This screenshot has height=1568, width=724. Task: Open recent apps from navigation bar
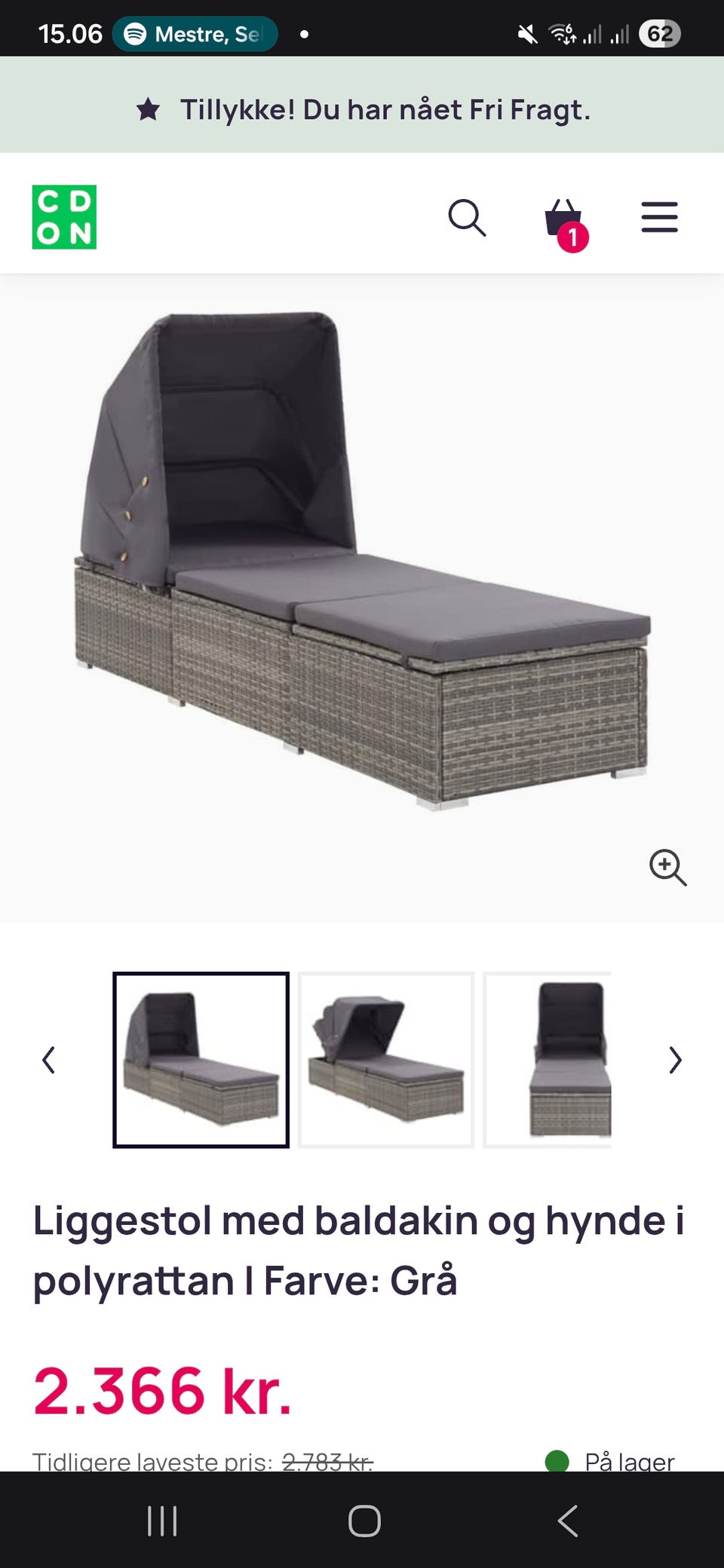(x=162, y=1521)
